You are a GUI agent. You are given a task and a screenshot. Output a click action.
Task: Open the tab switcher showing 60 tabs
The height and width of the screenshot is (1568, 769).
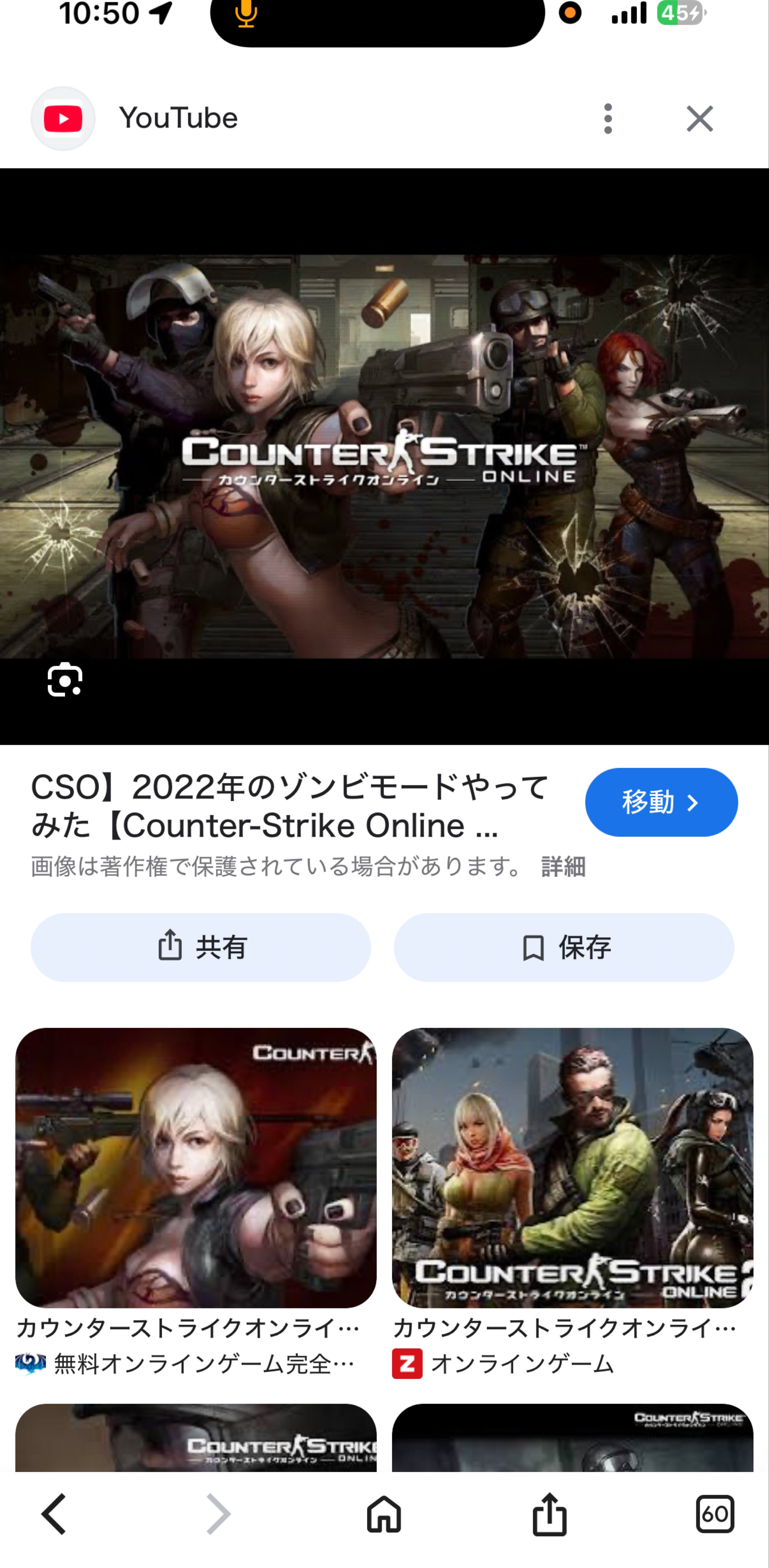[x=715, y=1514]
